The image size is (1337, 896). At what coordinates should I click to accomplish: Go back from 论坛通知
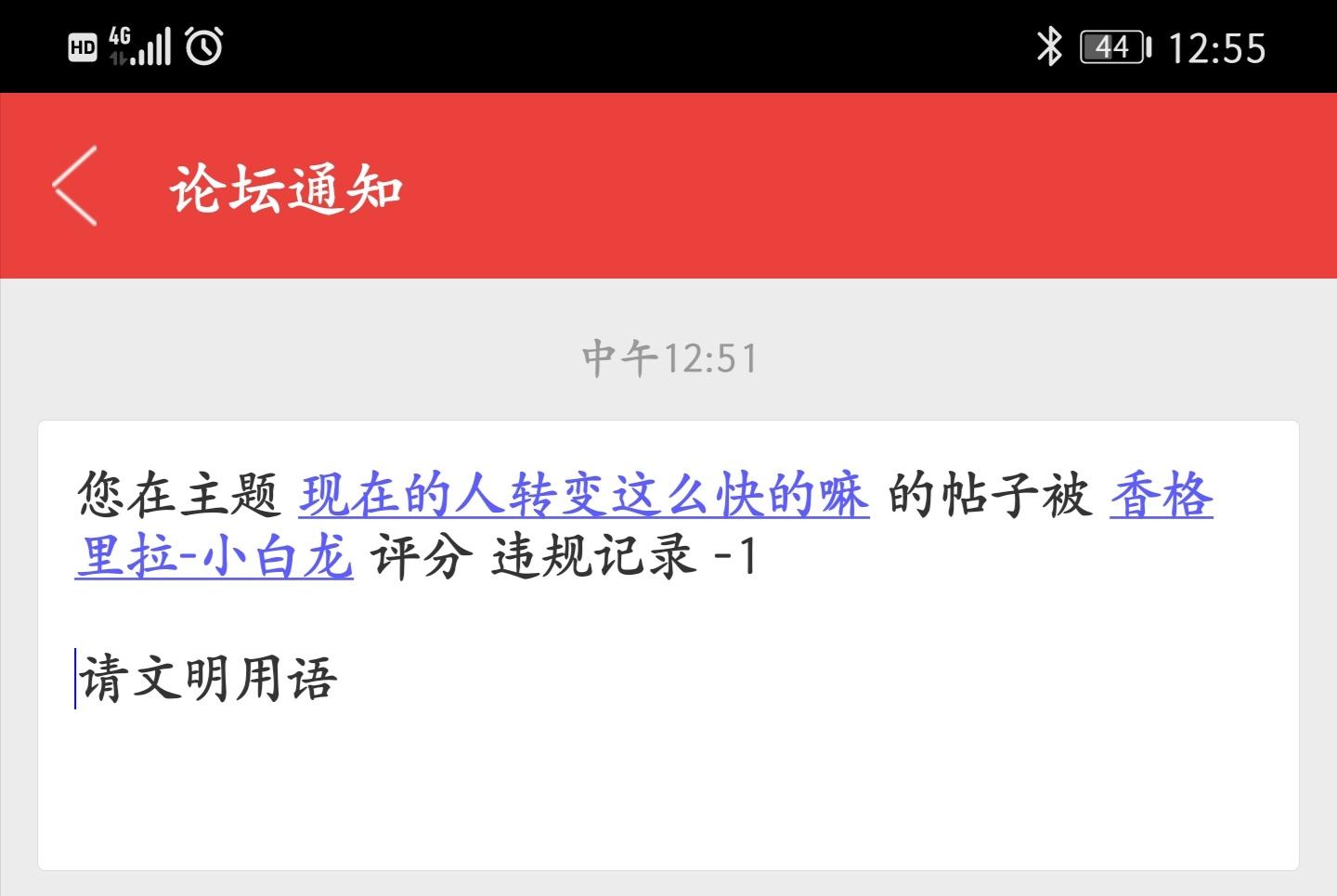[x=75, y=186]
